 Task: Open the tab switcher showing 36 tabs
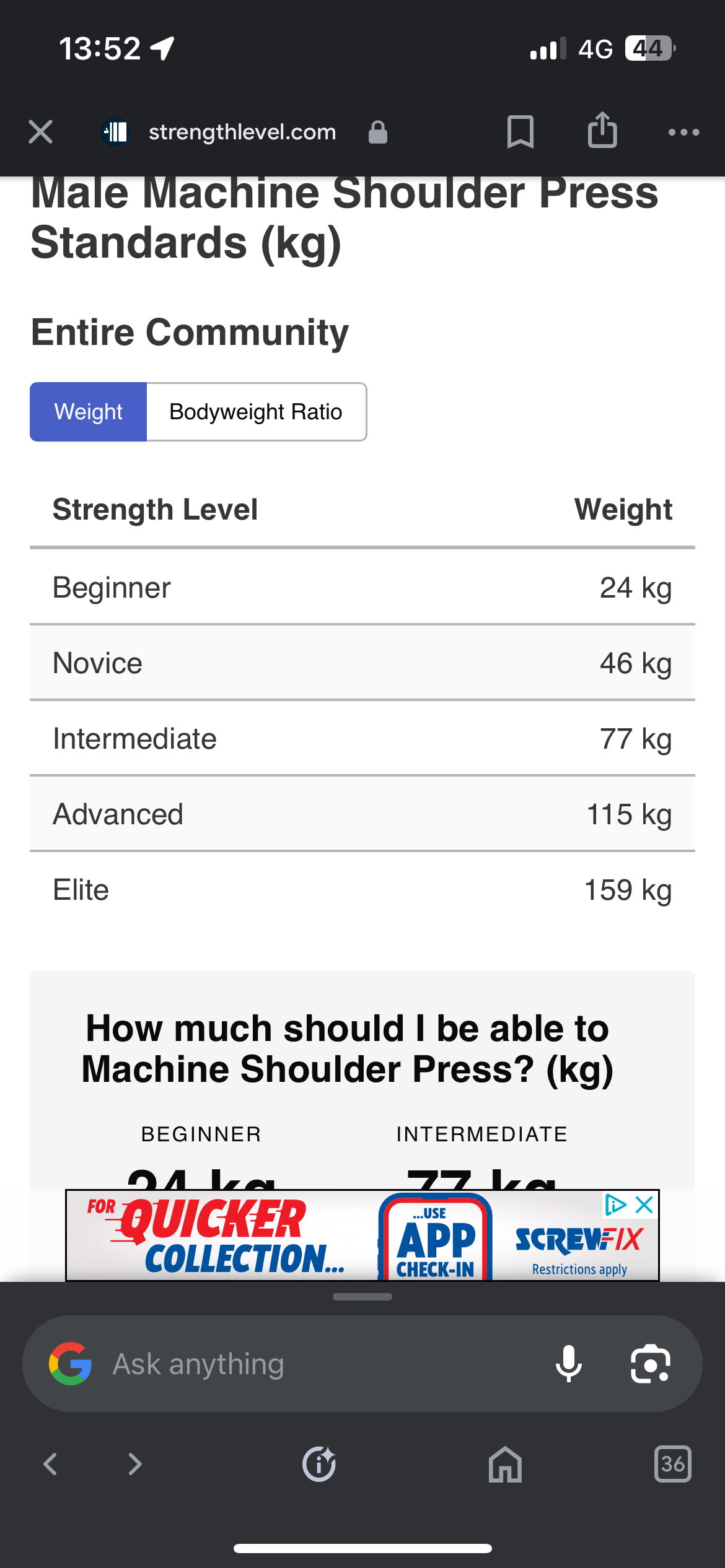pyautogui.click(x=672, y=1464)
